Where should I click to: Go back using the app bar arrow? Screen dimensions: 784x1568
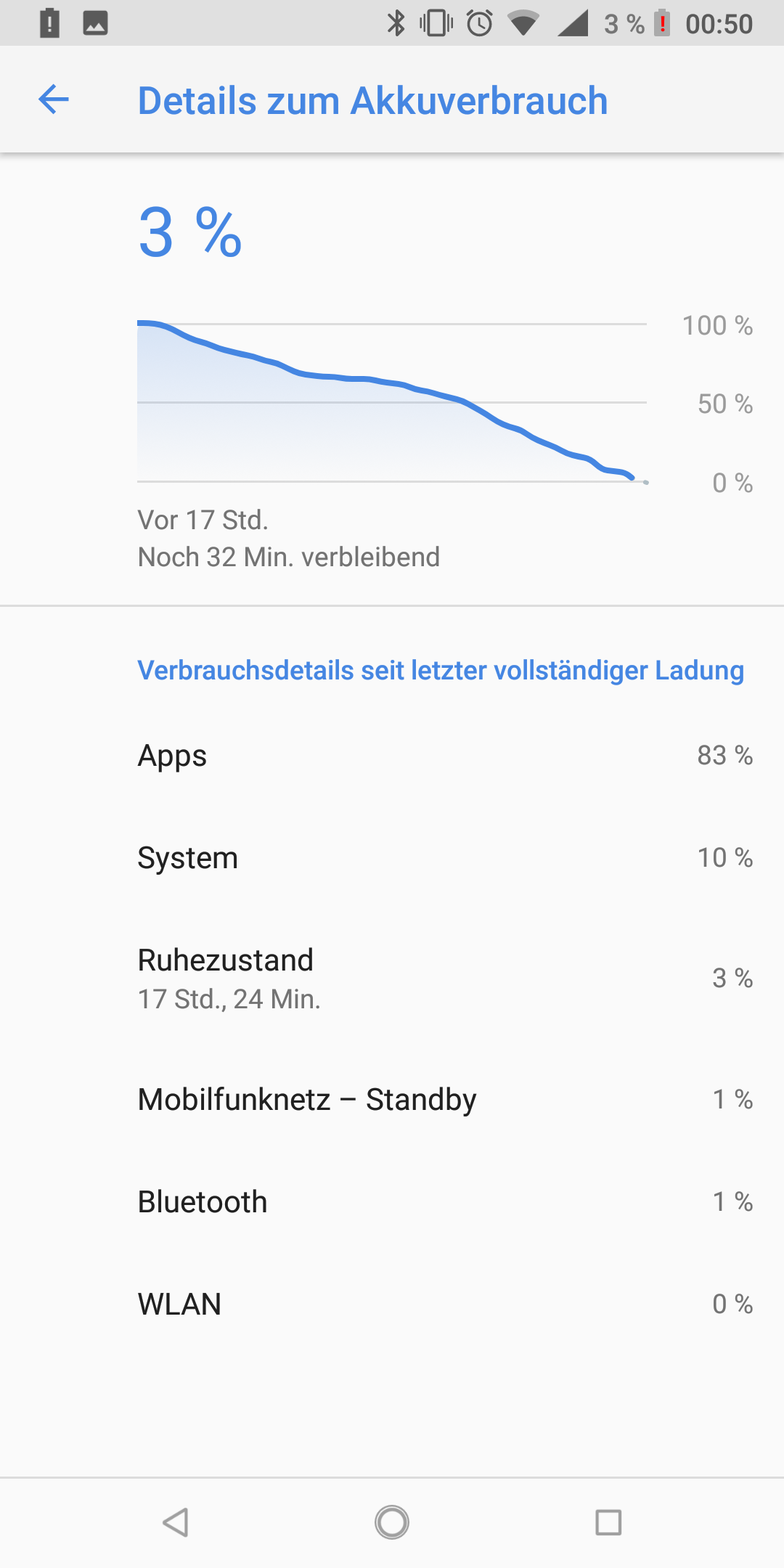coord(54,99)
